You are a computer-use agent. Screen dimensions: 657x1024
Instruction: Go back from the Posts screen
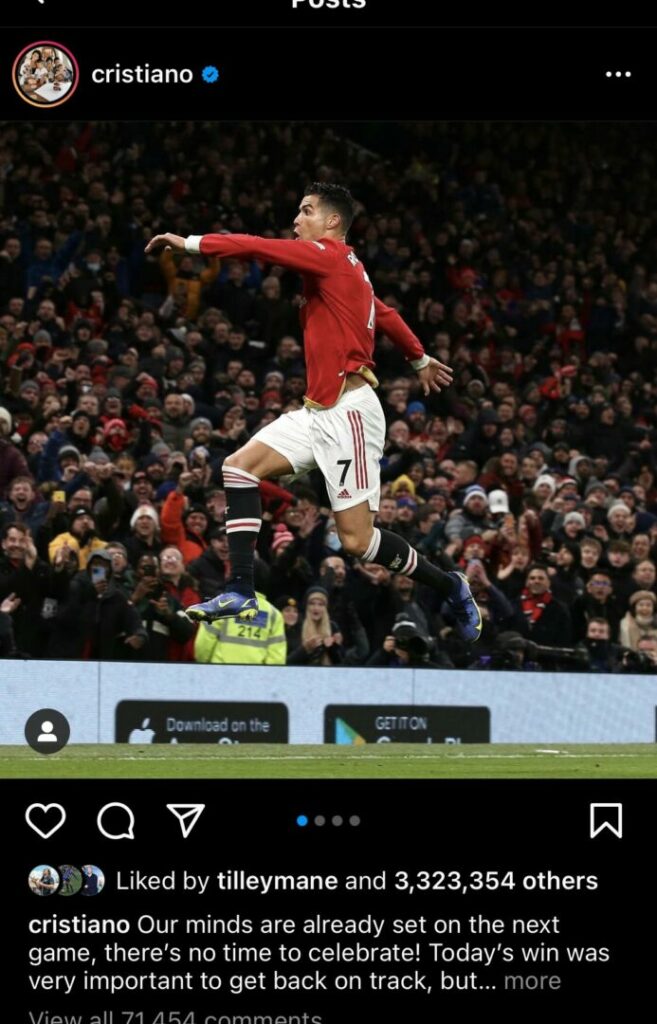point(40,4)
